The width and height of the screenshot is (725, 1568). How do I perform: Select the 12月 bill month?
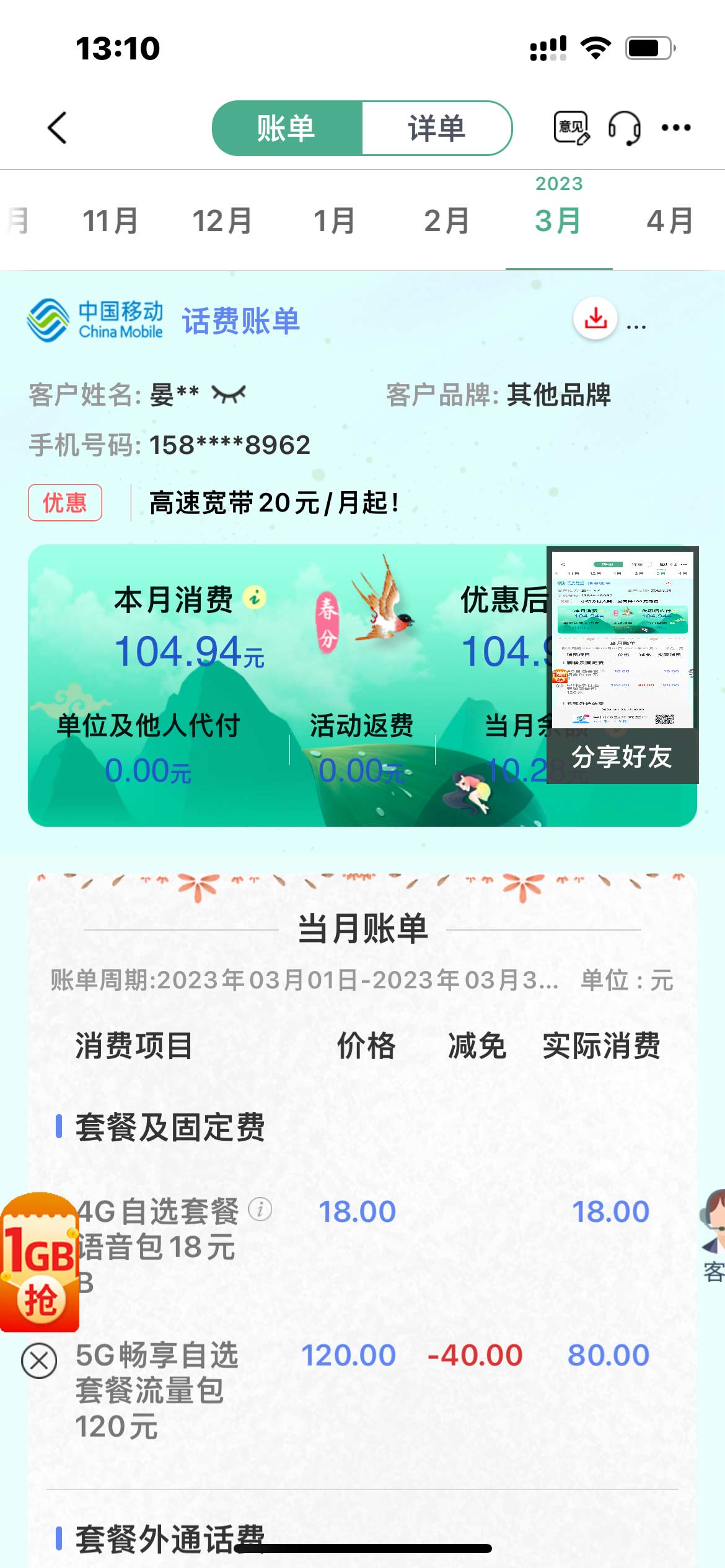click(222, 221)
